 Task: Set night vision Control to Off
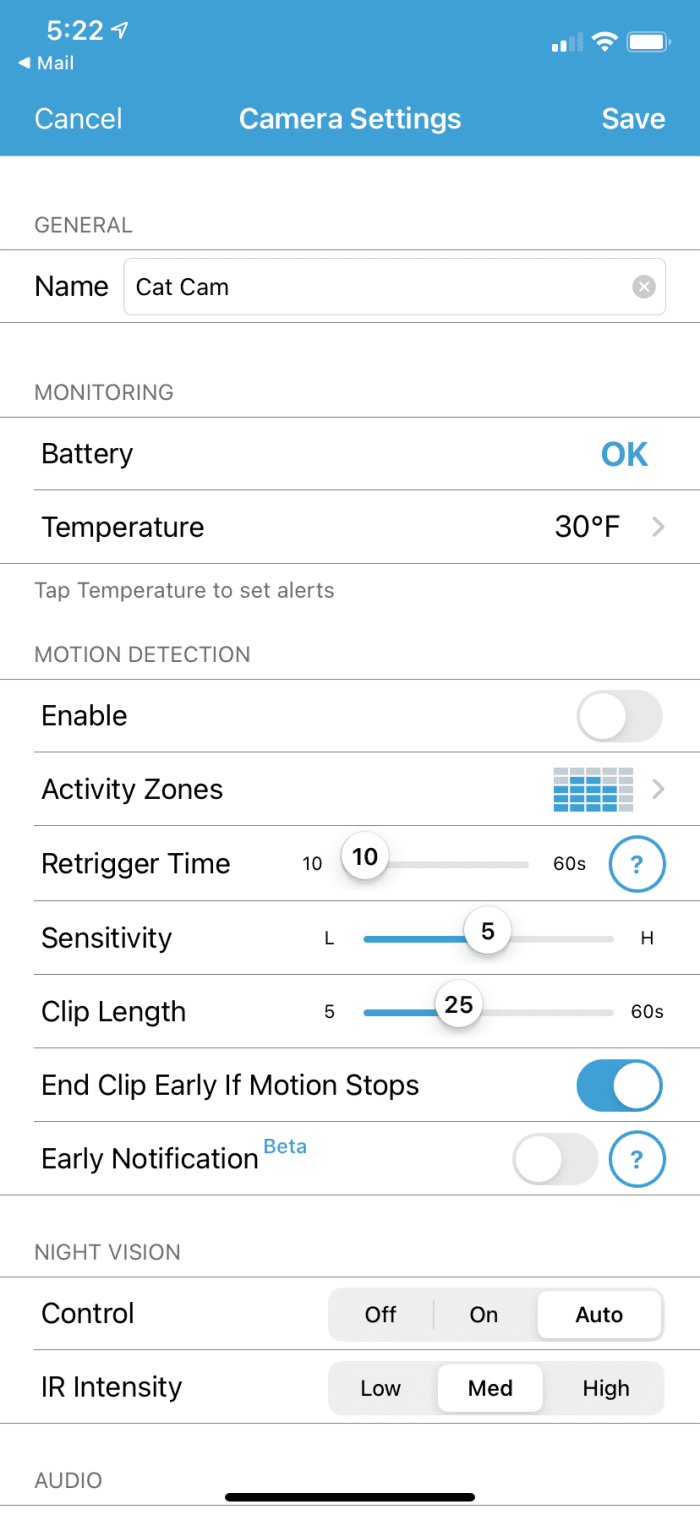pyautogui.click(x=381, y=1314)
